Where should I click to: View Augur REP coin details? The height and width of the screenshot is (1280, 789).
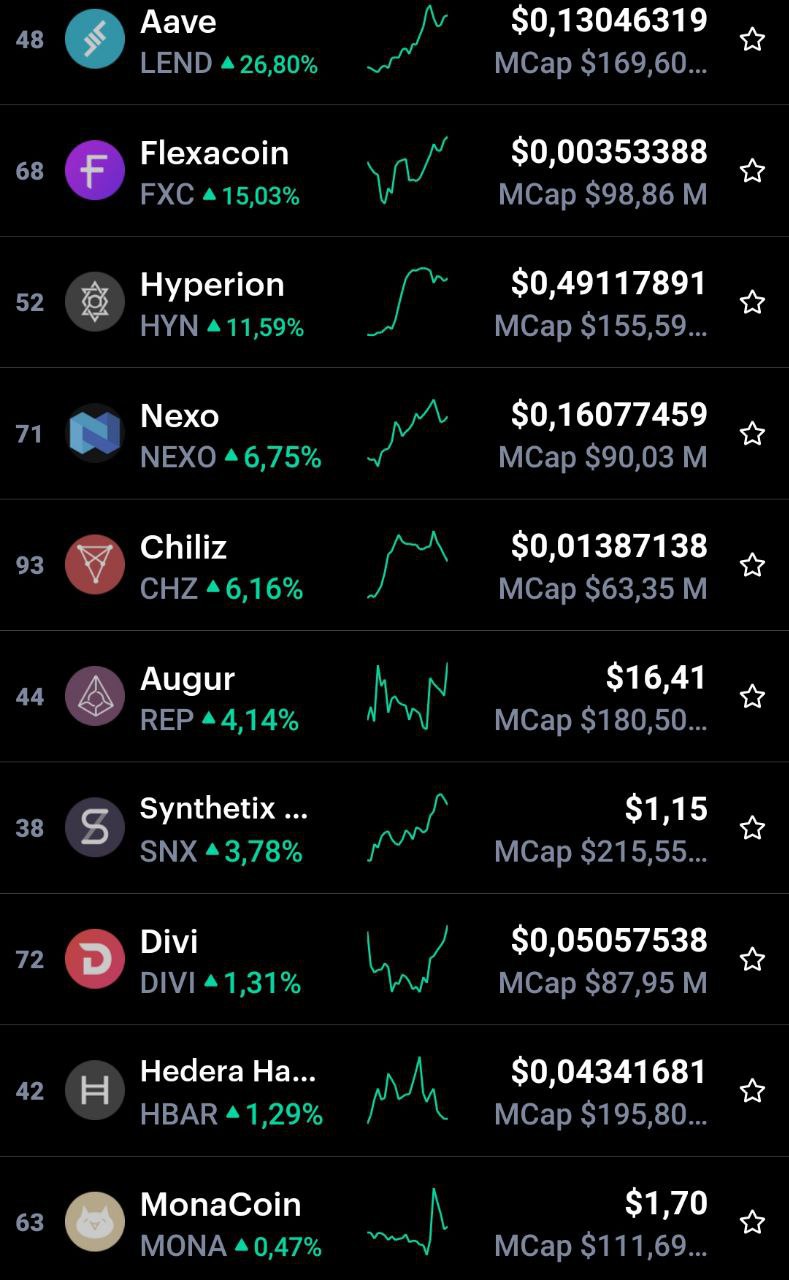(x=394, y=696)
